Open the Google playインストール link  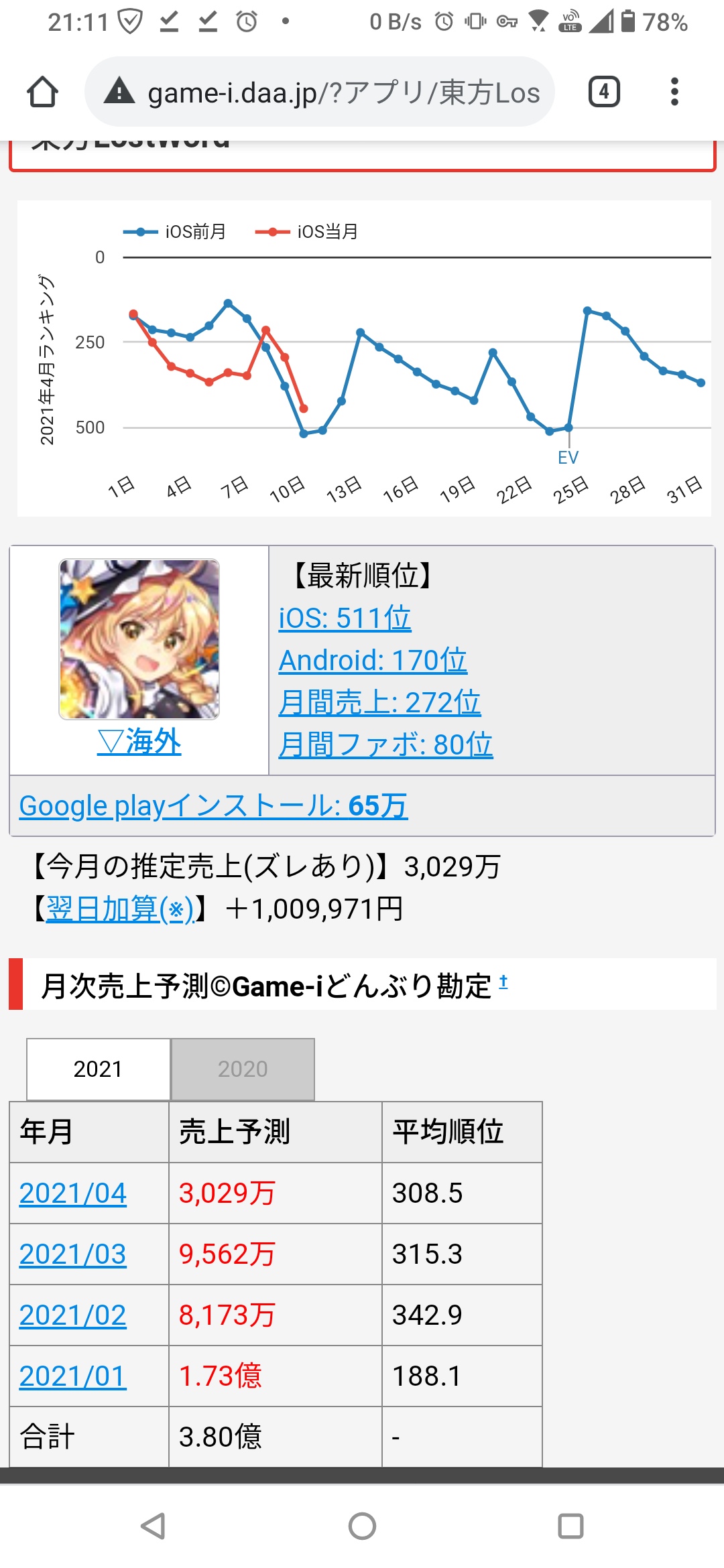(215, 807)
